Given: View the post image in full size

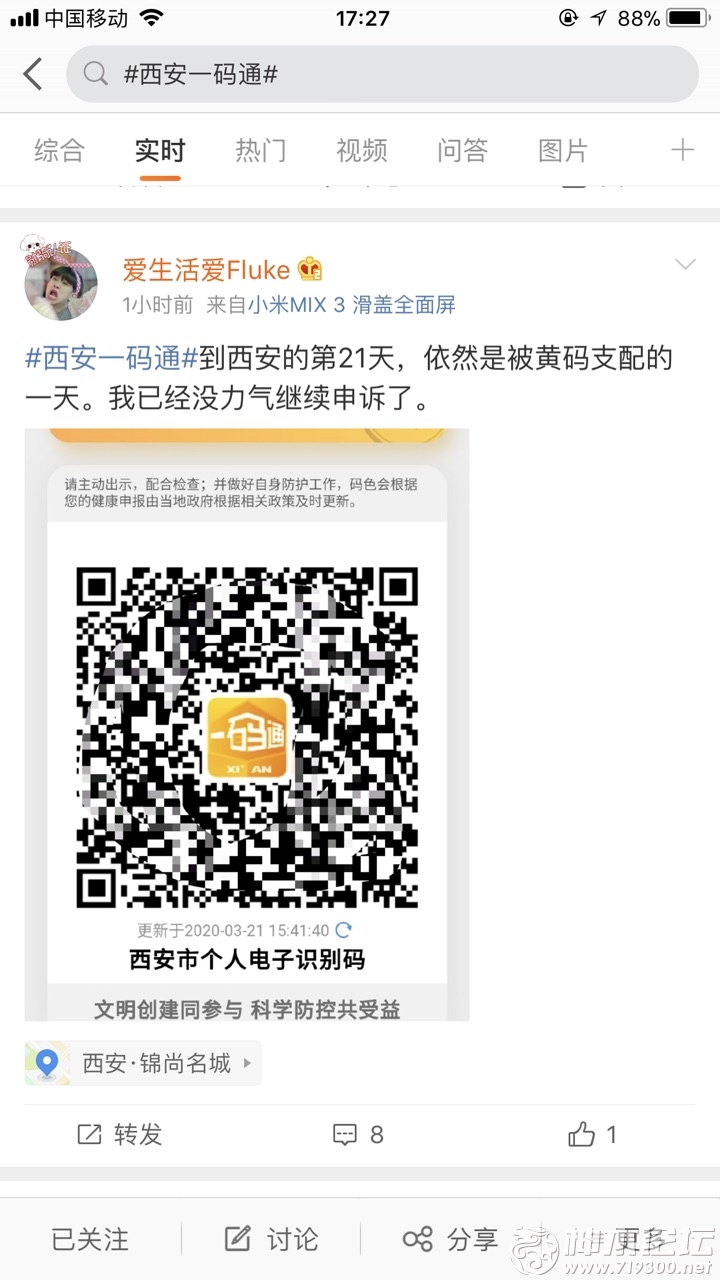Looking at the screenshot, I should tap(247, 724).
